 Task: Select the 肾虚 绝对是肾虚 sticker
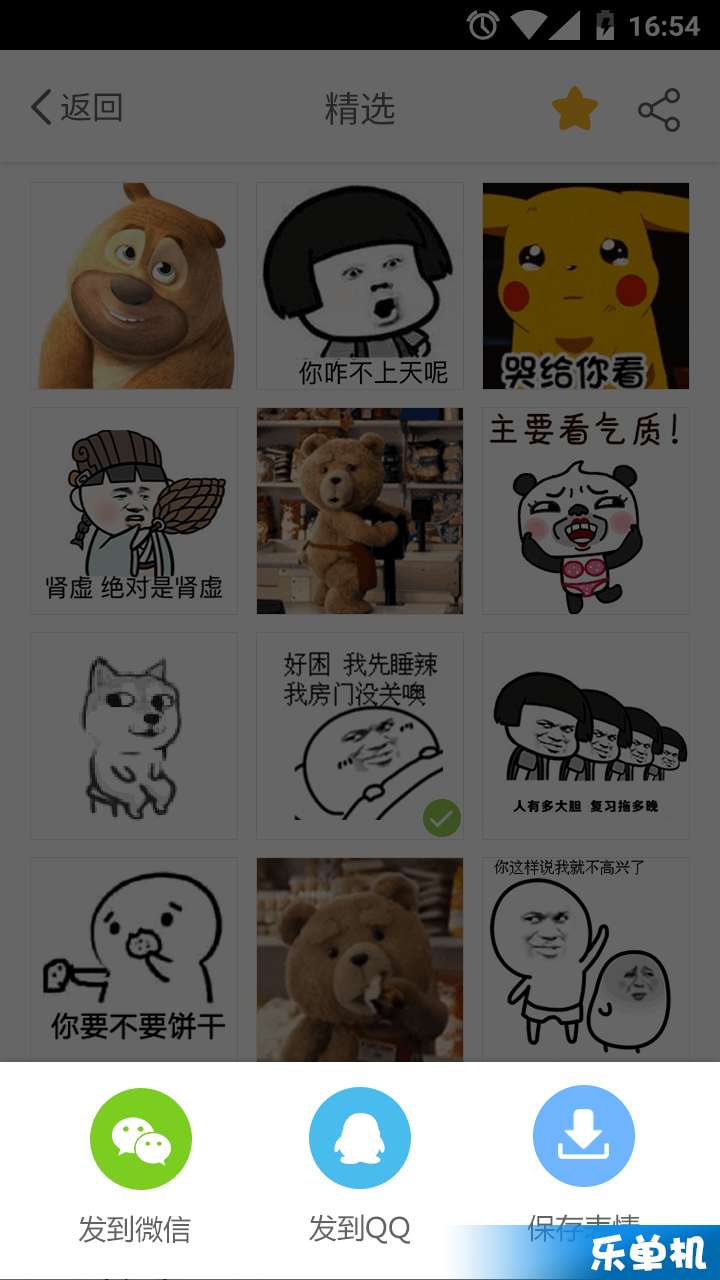[x=134, y=510]
